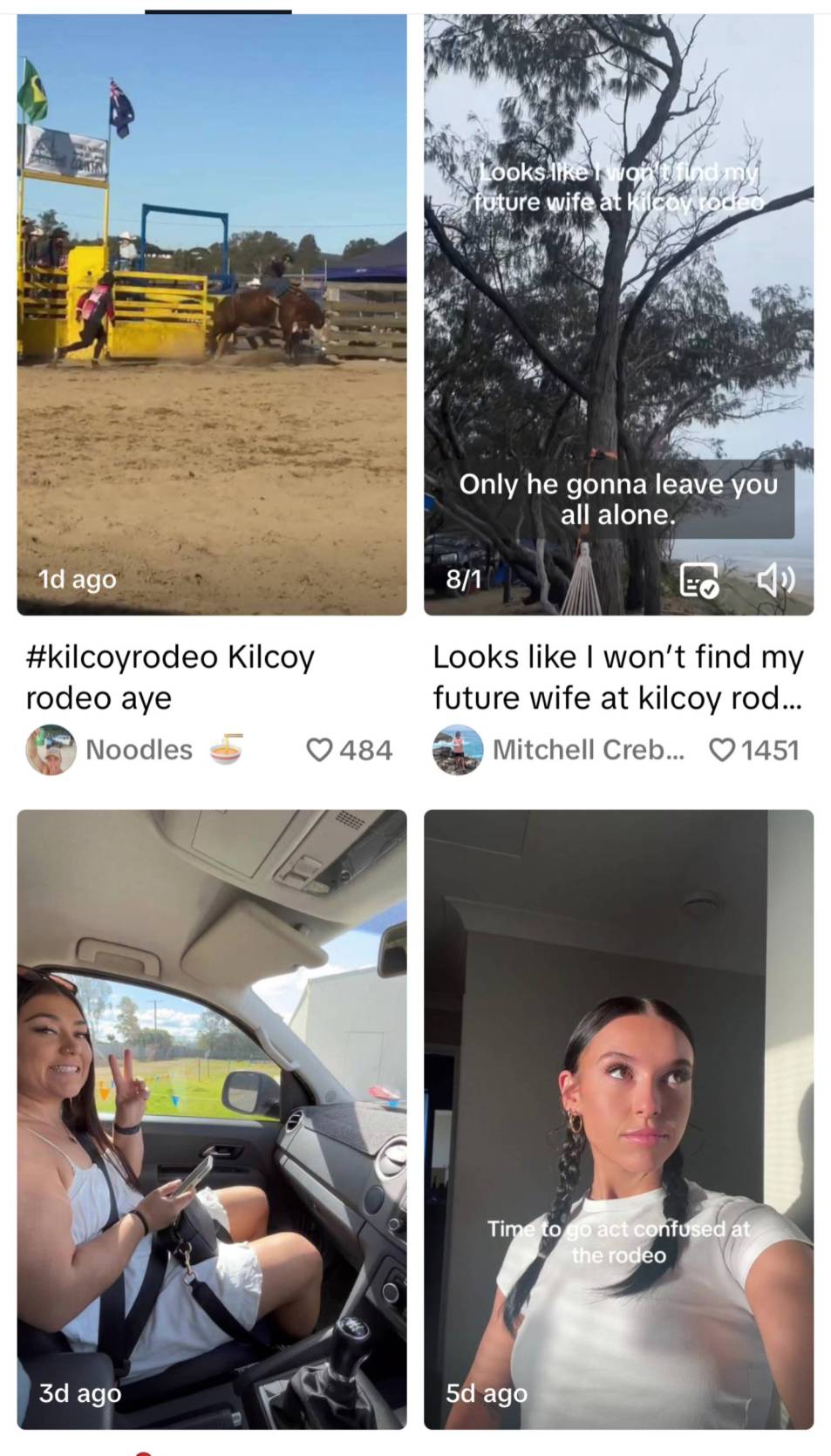Toggle captions on the playing preview

[x=698, y=580]
